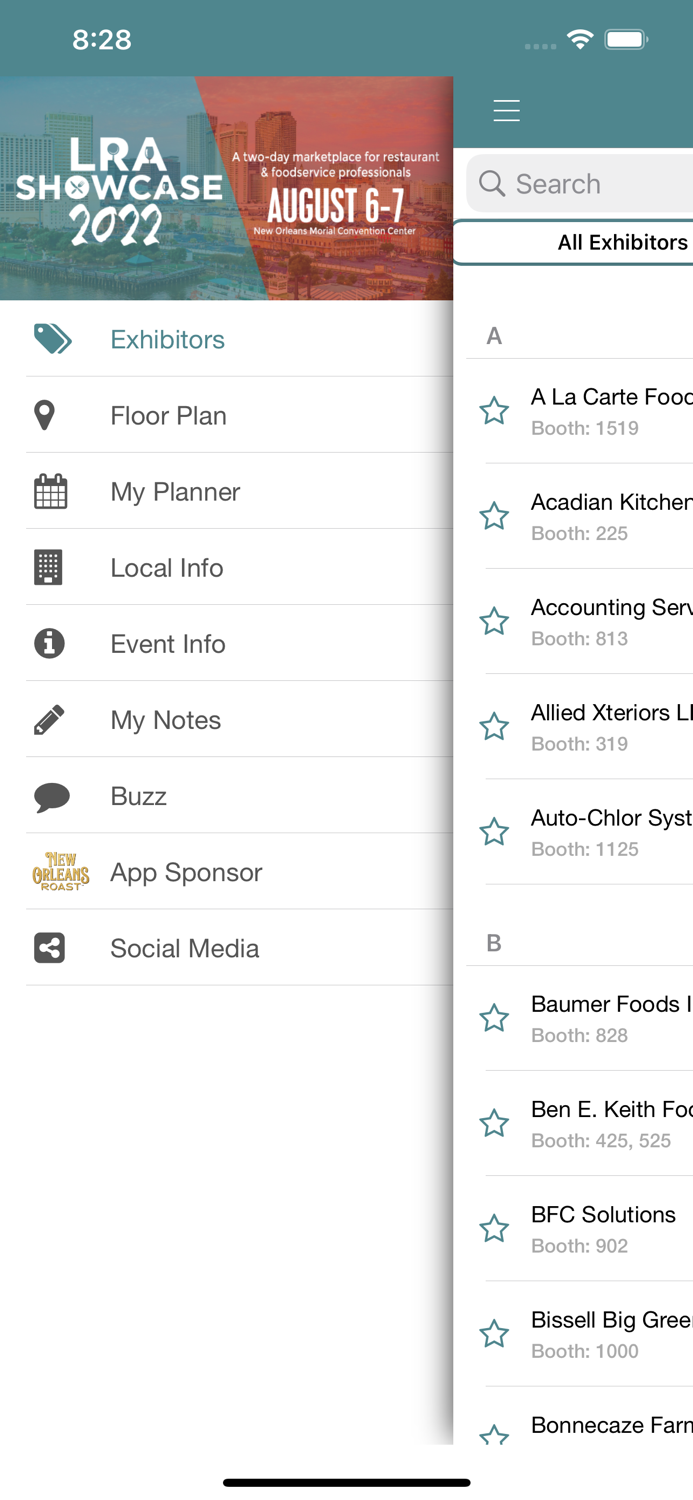Open the Baumer Foods listing
The height and width of the screenshot is (1500, 693).
click(x=610, y=1017)
